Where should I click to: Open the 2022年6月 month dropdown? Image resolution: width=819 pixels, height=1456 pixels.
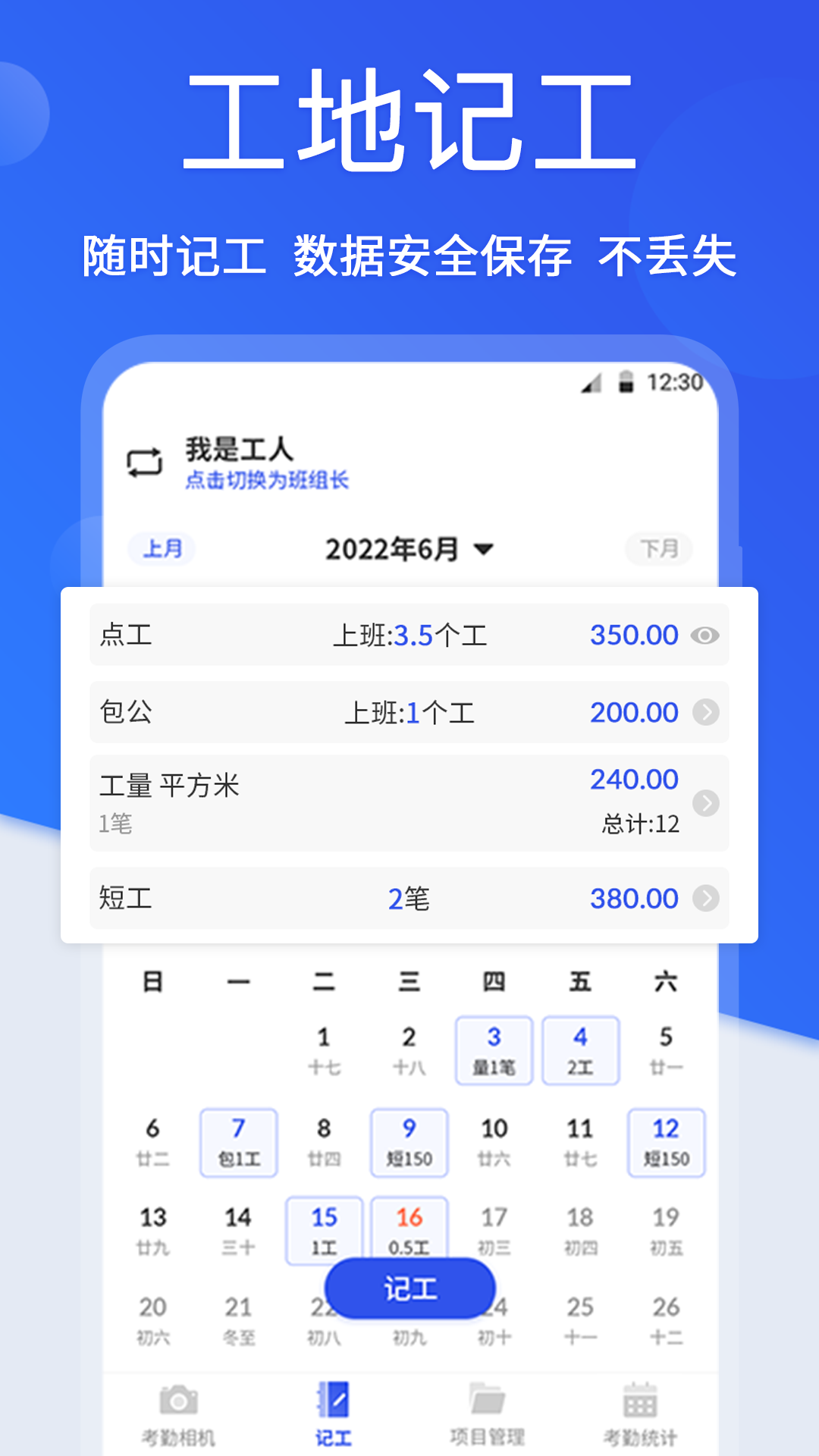click(x=408, y=548)
